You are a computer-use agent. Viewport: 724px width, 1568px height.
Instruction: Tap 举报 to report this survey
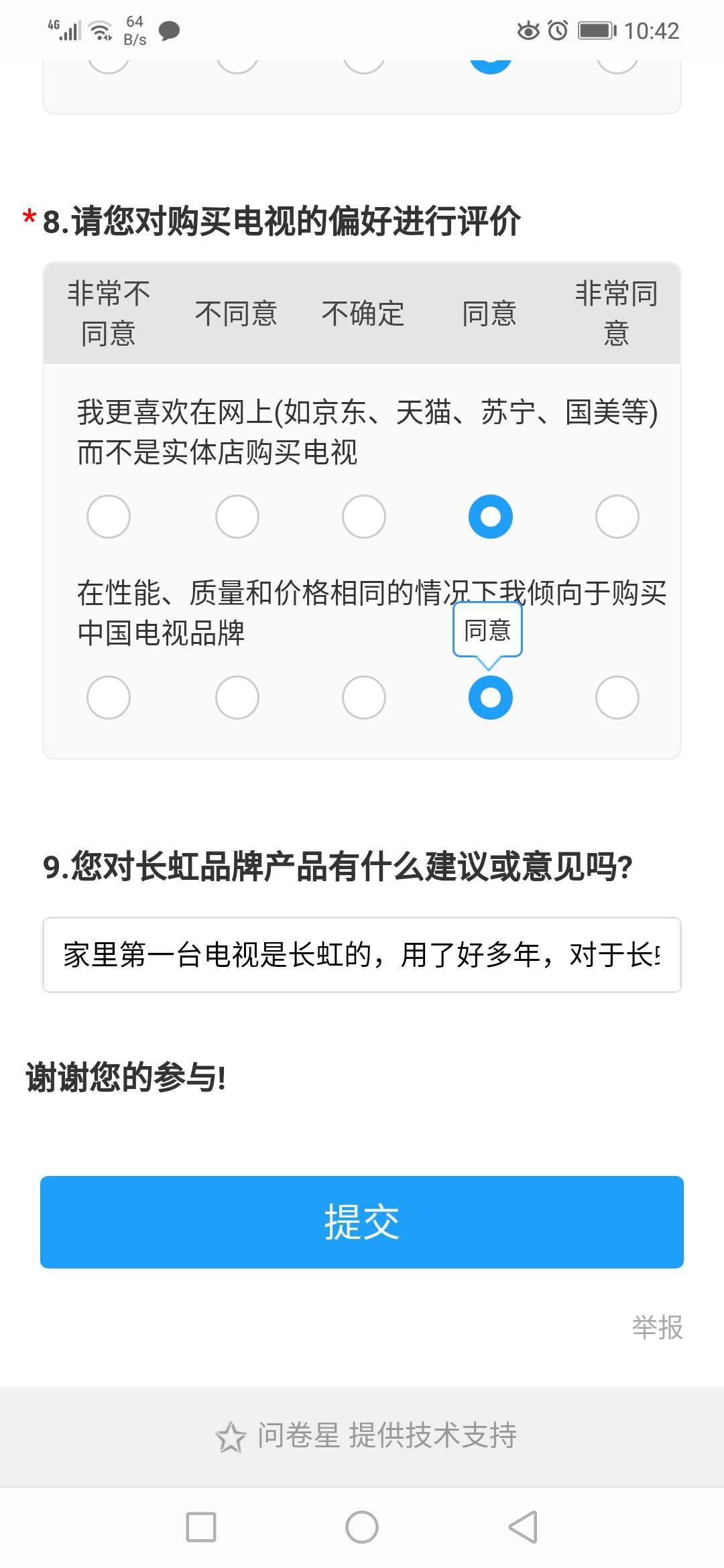click(657, 1327)
